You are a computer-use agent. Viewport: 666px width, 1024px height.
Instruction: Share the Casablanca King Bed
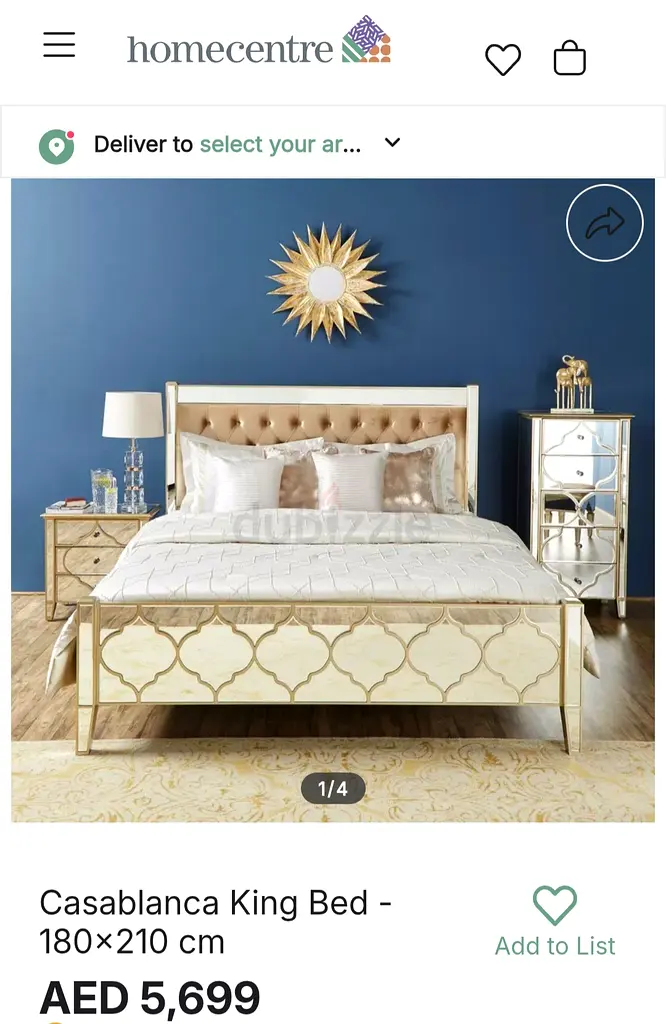pyautogui.click(x=604, y=223)
